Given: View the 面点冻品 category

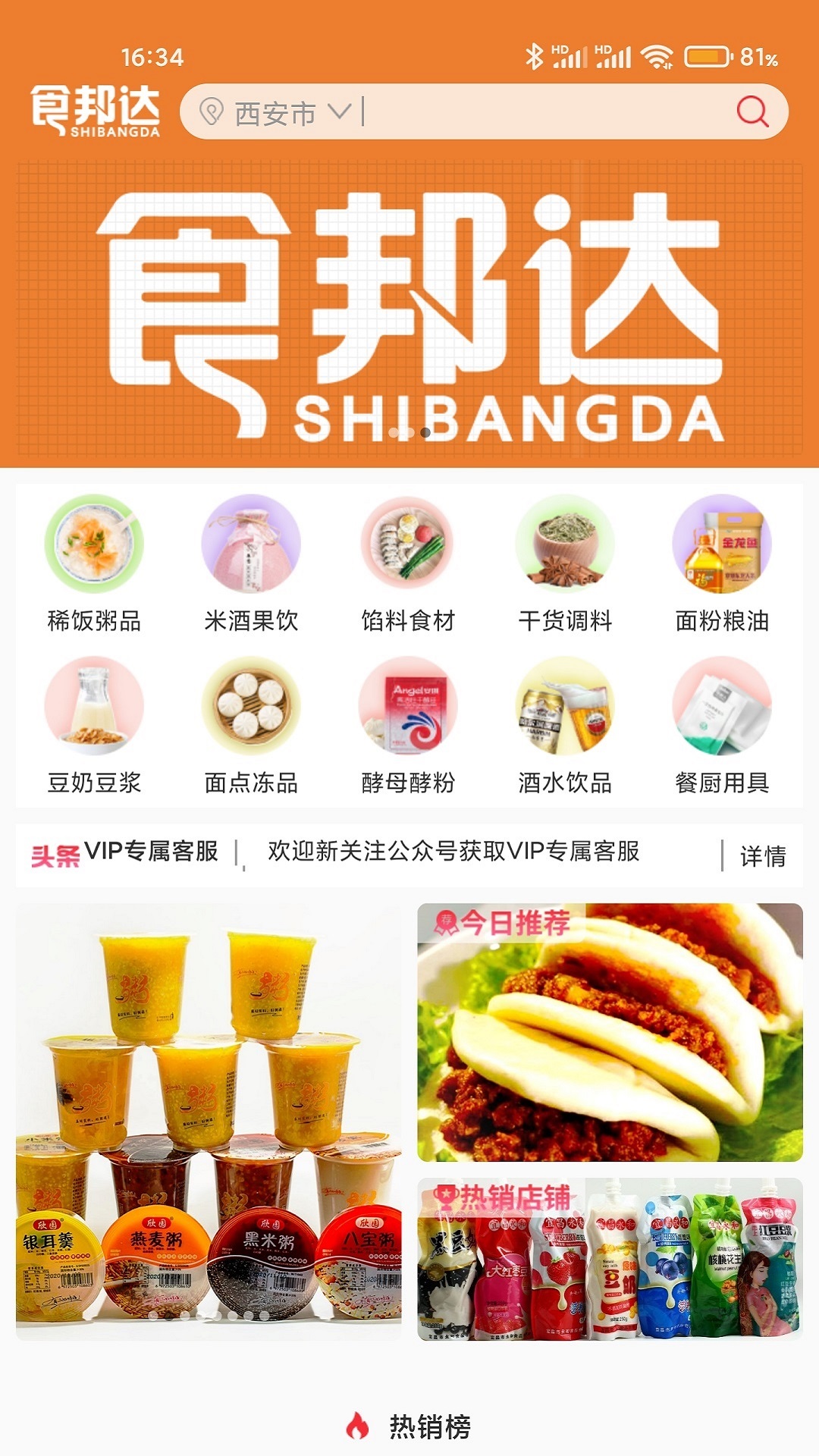Looking at the screenshot, I should tap(251, 726).
